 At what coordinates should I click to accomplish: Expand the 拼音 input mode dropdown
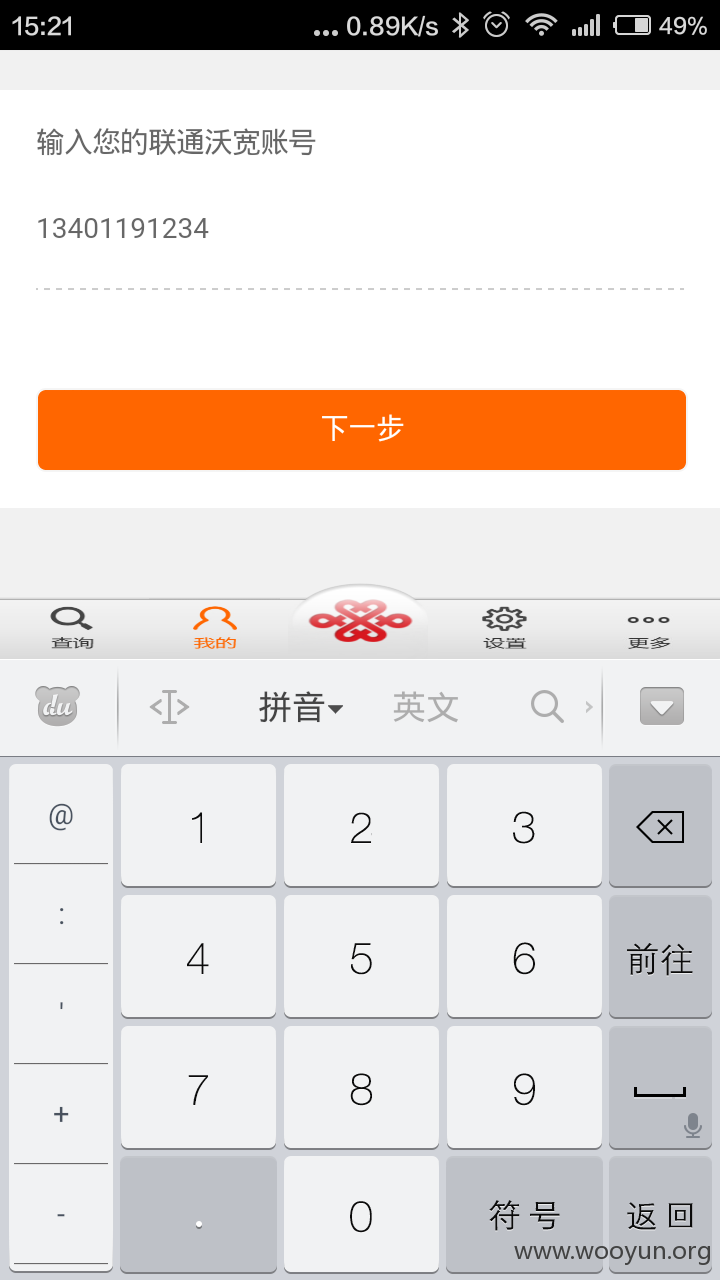tap(300, 707)
